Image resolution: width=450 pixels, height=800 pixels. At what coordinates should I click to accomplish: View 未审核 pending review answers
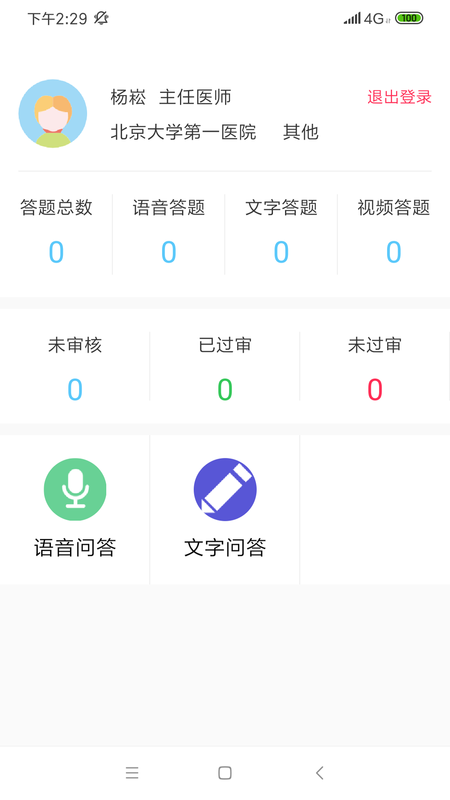pyautogui.click(x=75, y=367)
